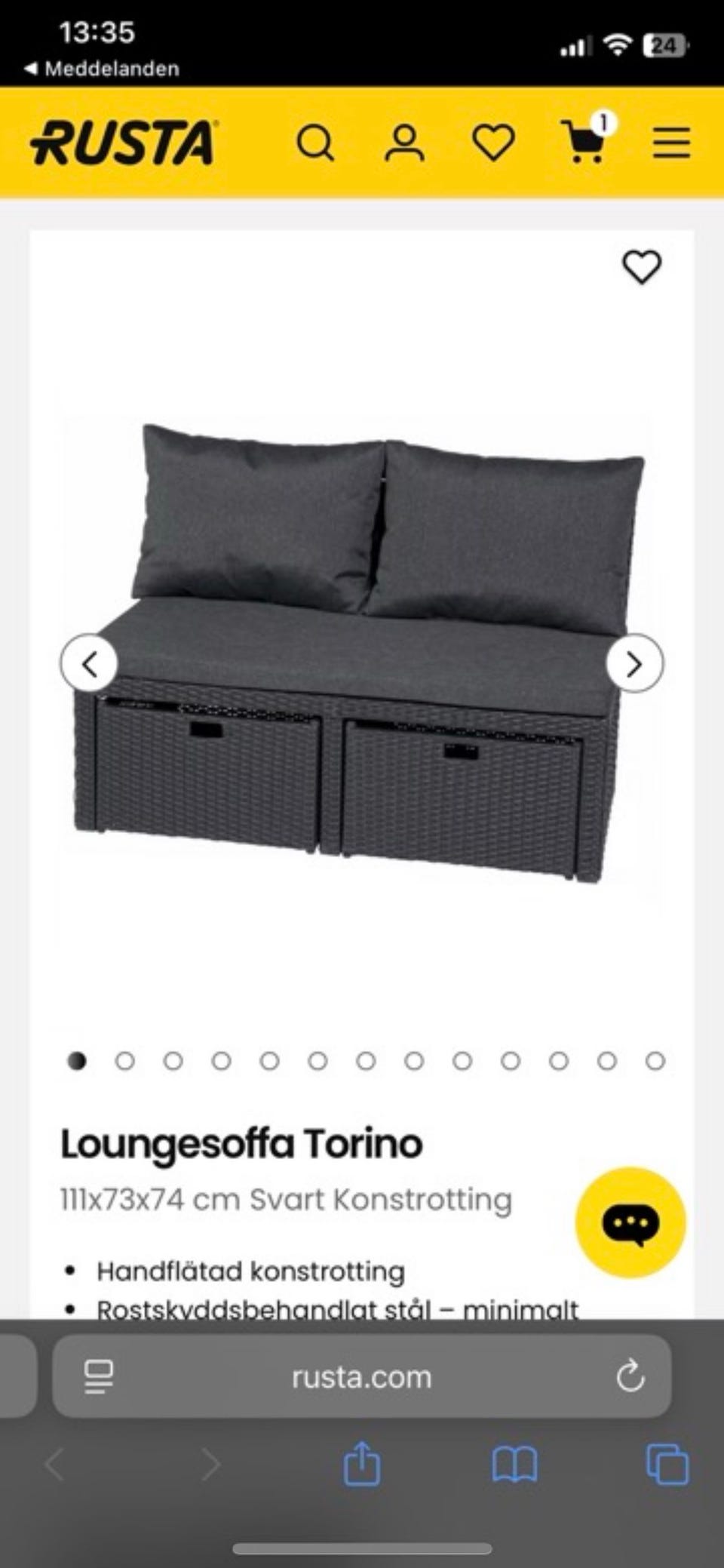Open Safari tabs overview

[667, 1465]
